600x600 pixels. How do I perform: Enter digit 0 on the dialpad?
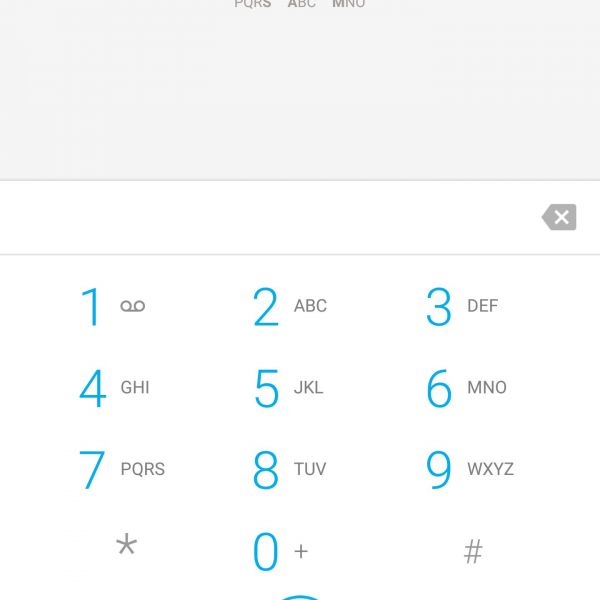pos(278,551)
